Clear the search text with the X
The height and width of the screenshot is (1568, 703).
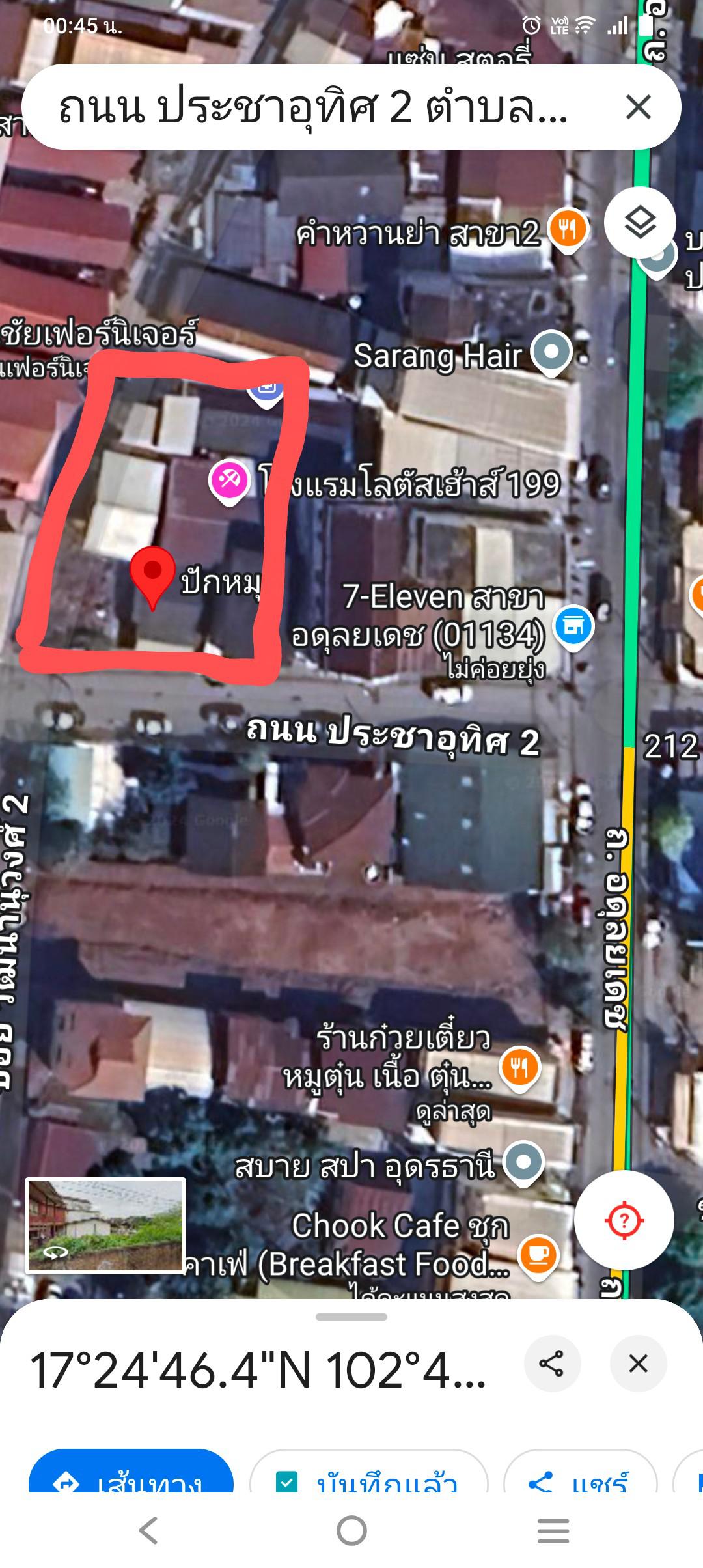coord(638,107)
